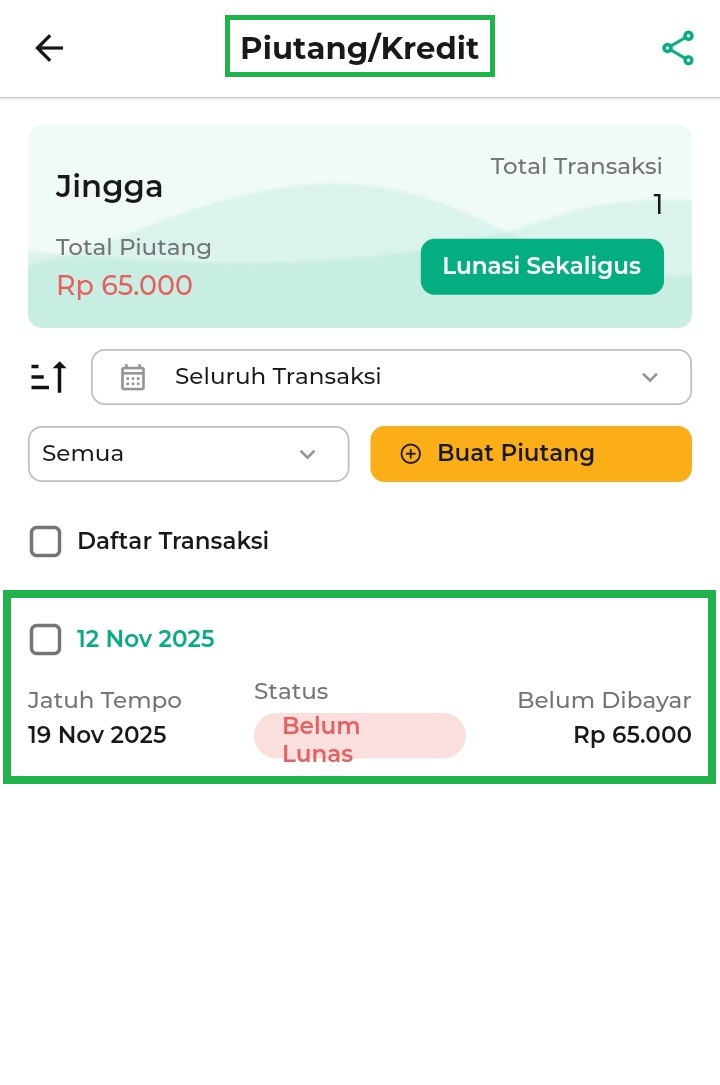Check the Daftar Transaksi select-all box

46,541
